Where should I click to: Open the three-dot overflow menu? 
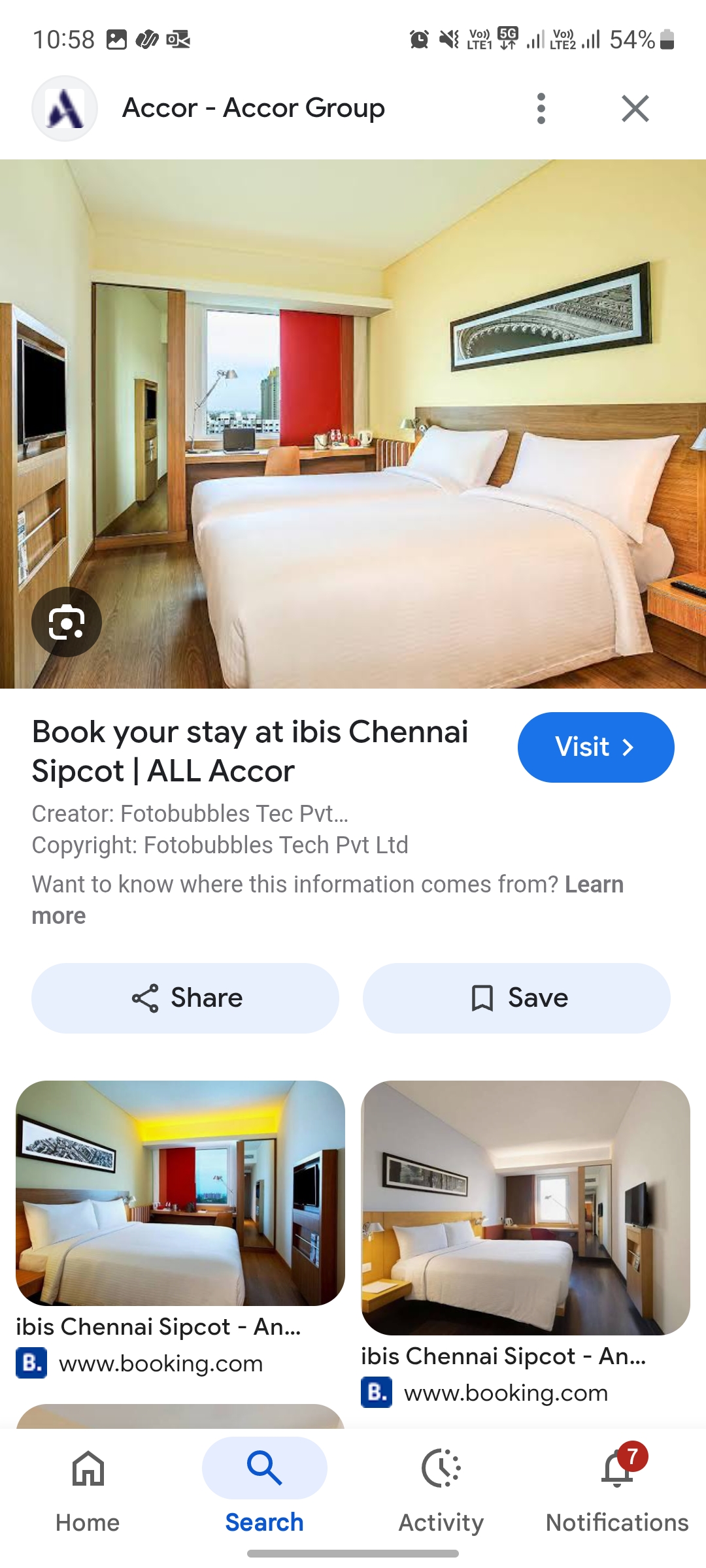tap(541, 108)
